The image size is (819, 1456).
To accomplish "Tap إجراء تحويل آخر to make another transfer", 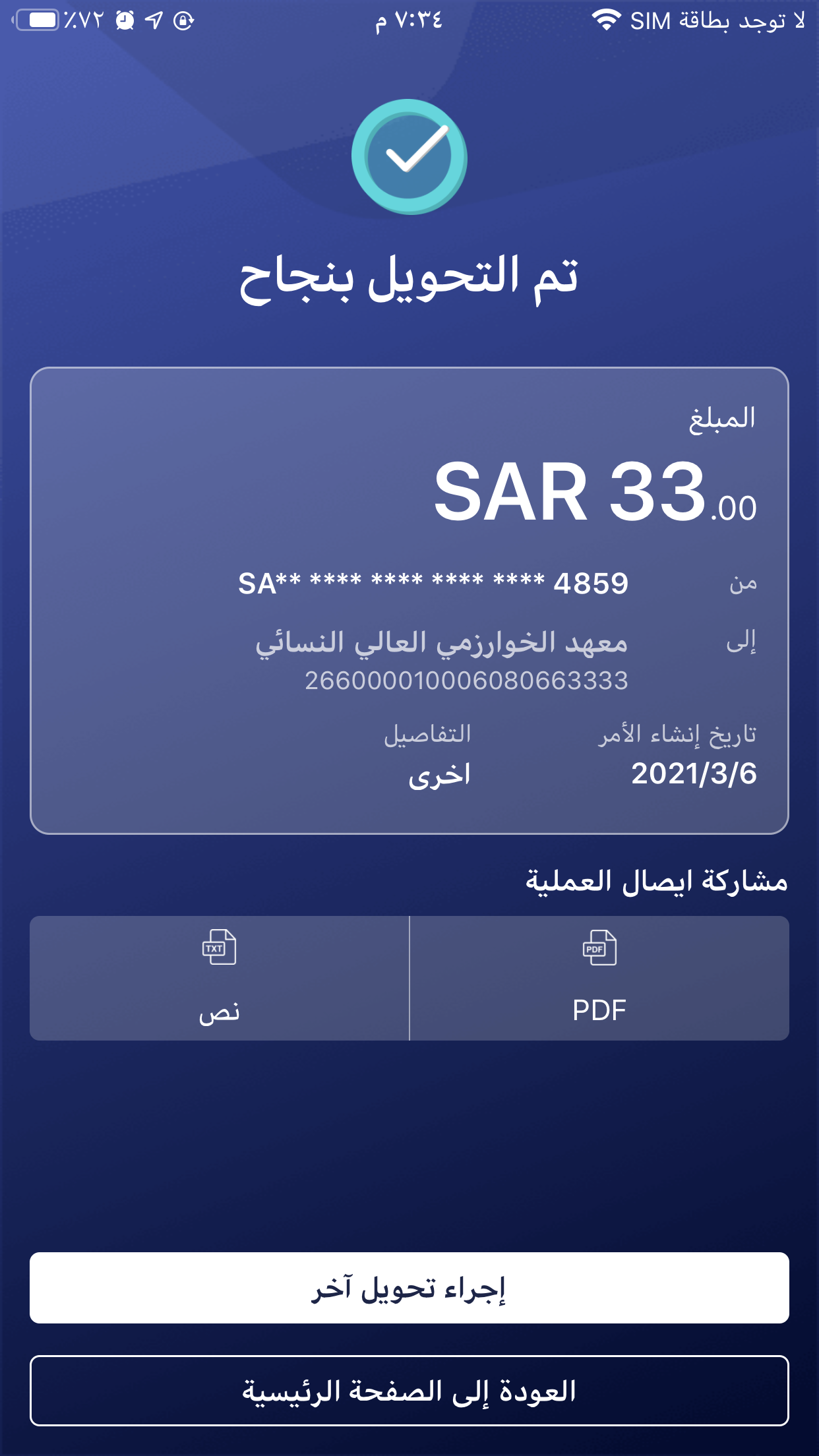I will pyautogui.click(x=409, y=1287).
